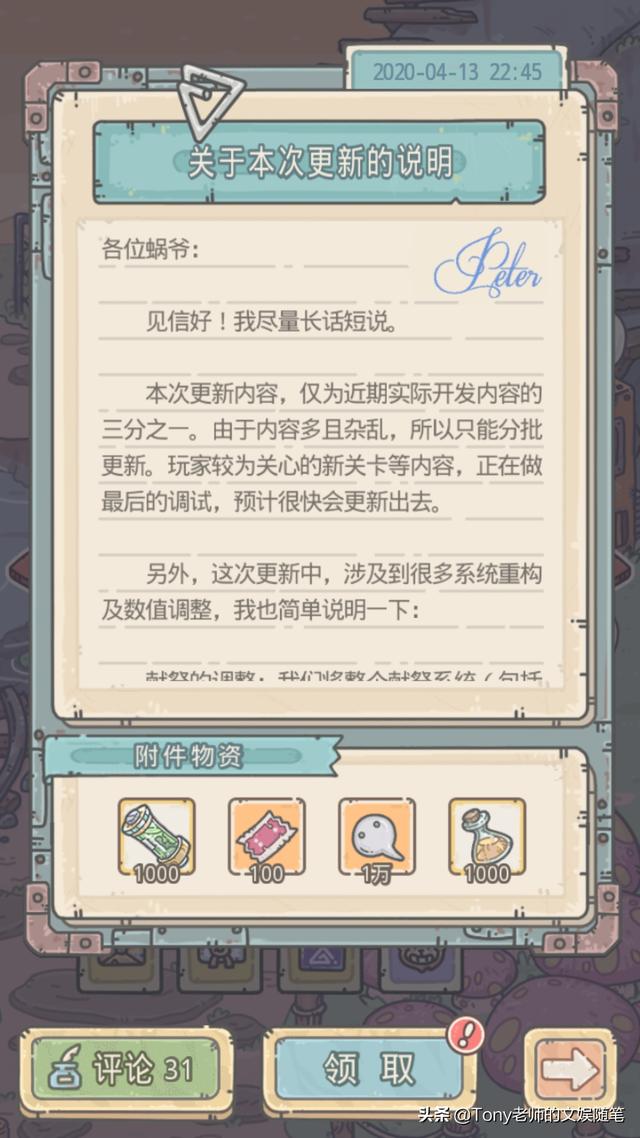Screen dimensions: 640x1138
Task: Tap the green tube item worth 1000
Action: [x=156, y=840]
